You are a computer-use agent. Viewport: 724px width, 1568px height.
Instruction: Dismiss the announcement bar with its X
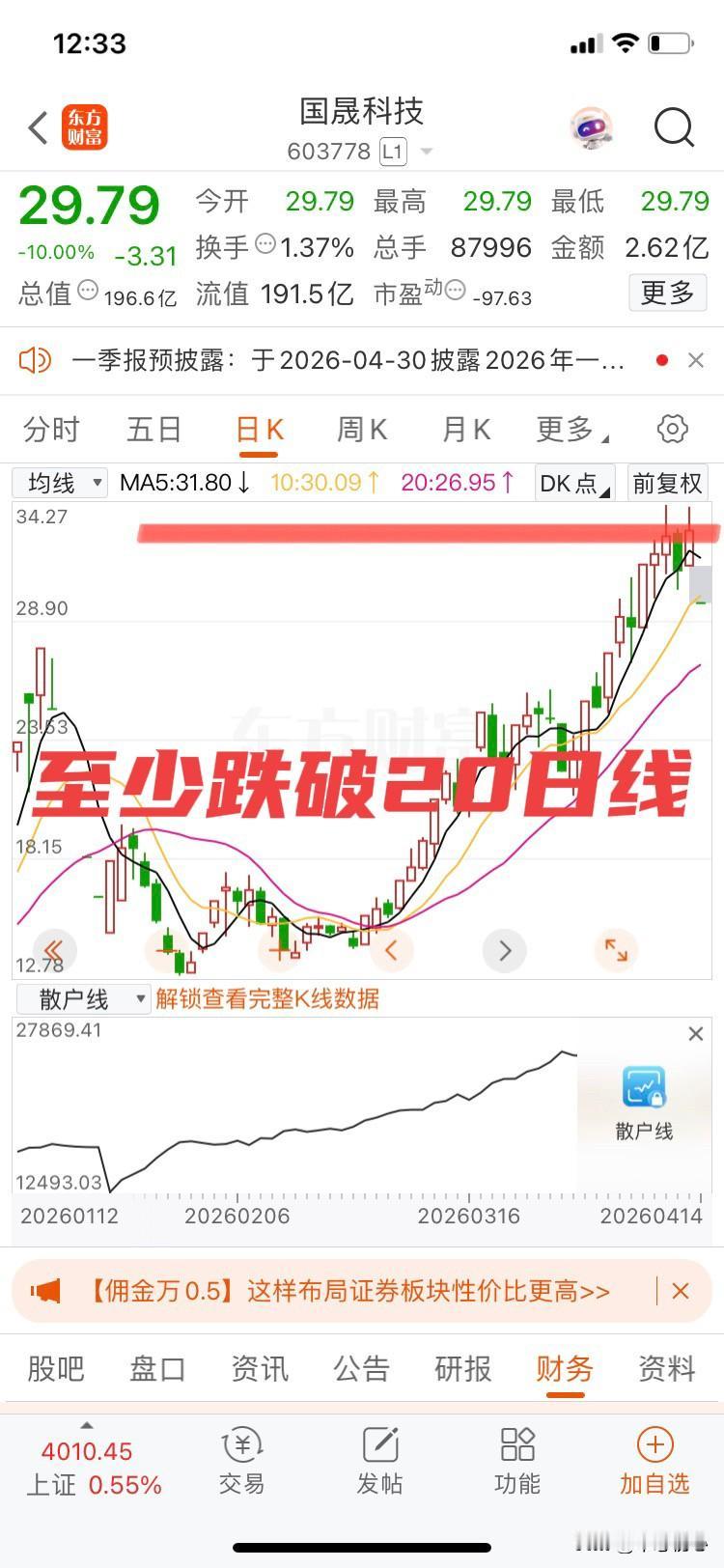(697, 359)
